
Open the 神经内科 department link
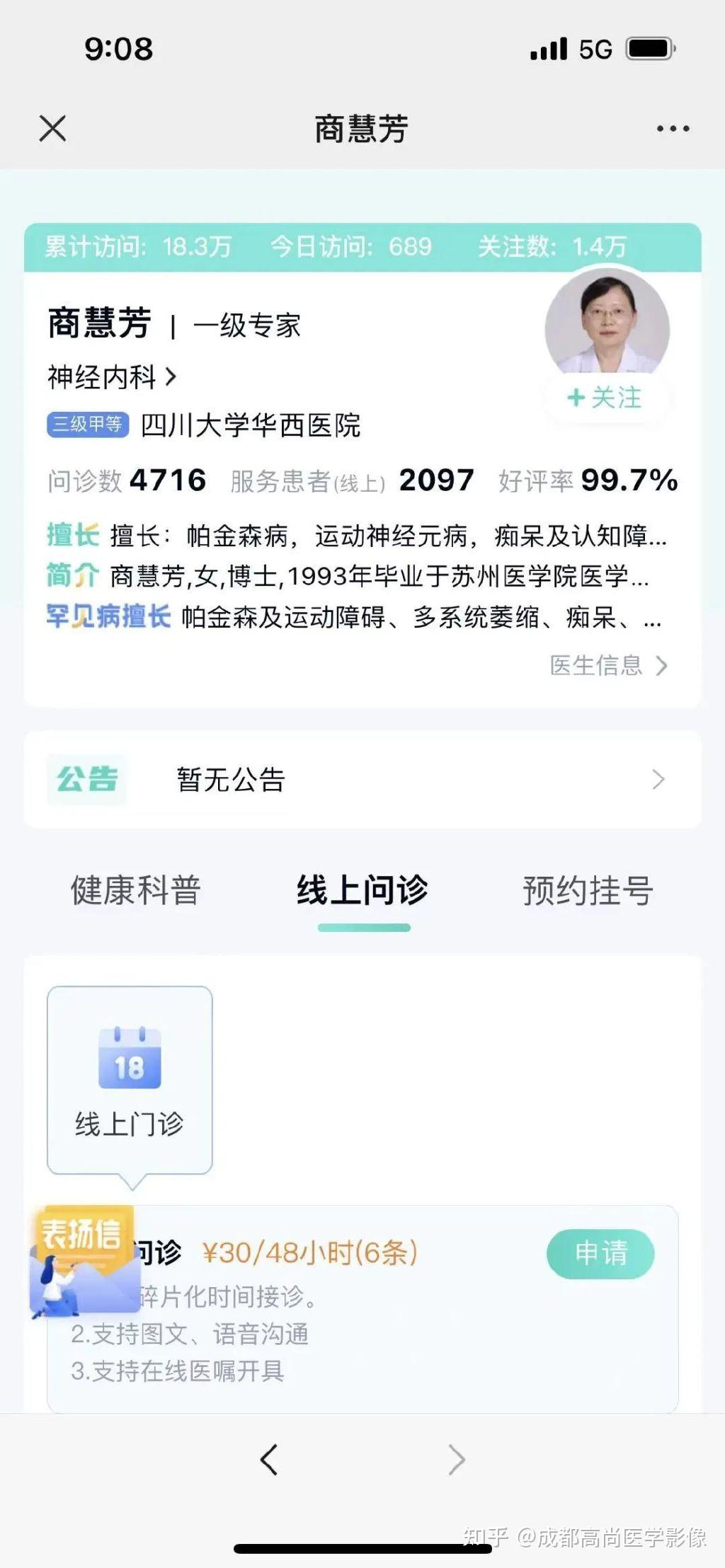point(112,376)
